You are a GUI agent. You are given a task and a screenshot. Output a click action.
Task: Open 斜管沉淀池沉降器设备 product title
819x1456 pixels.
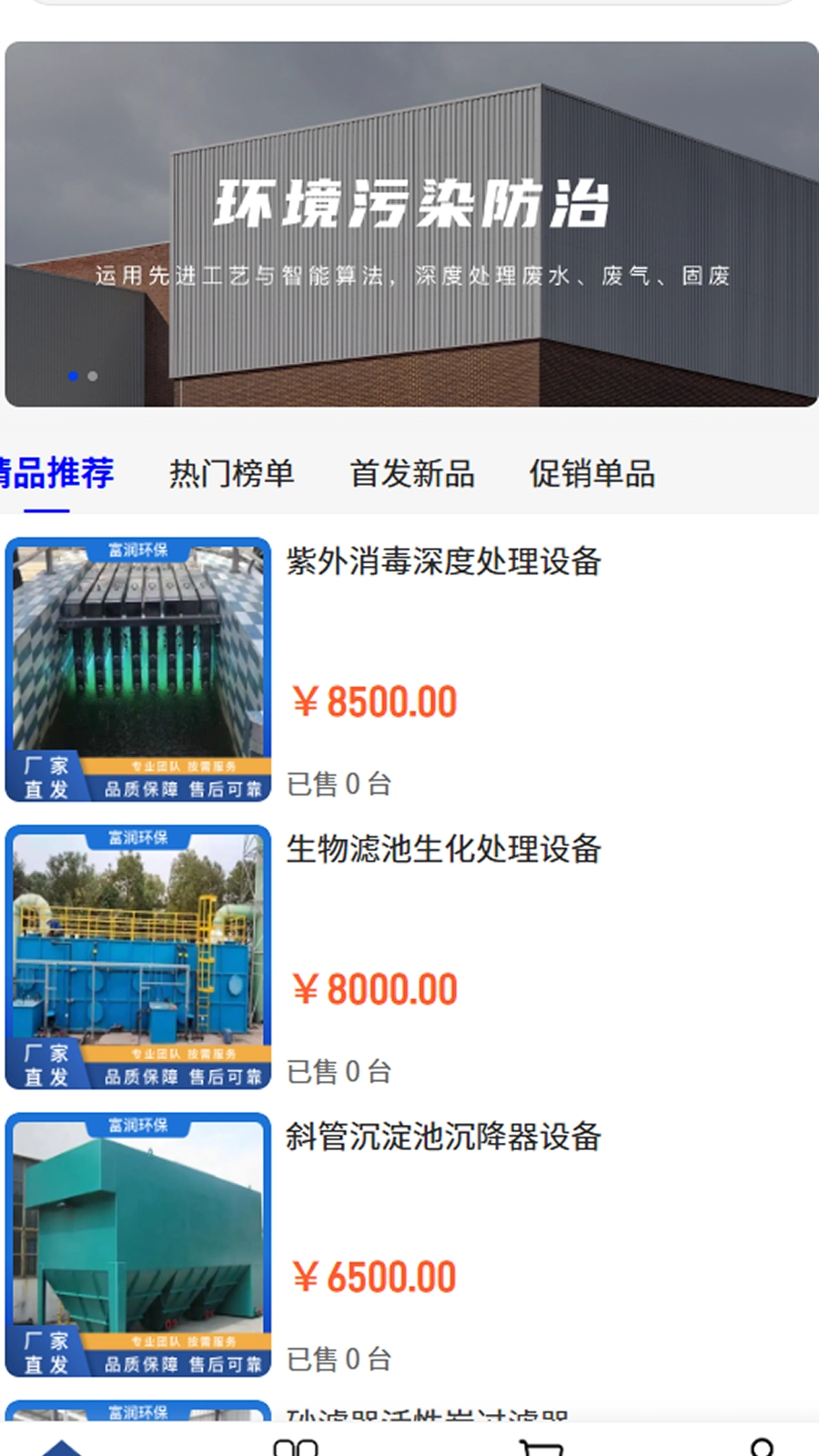pyautogui.click(x=444, y=1137)
